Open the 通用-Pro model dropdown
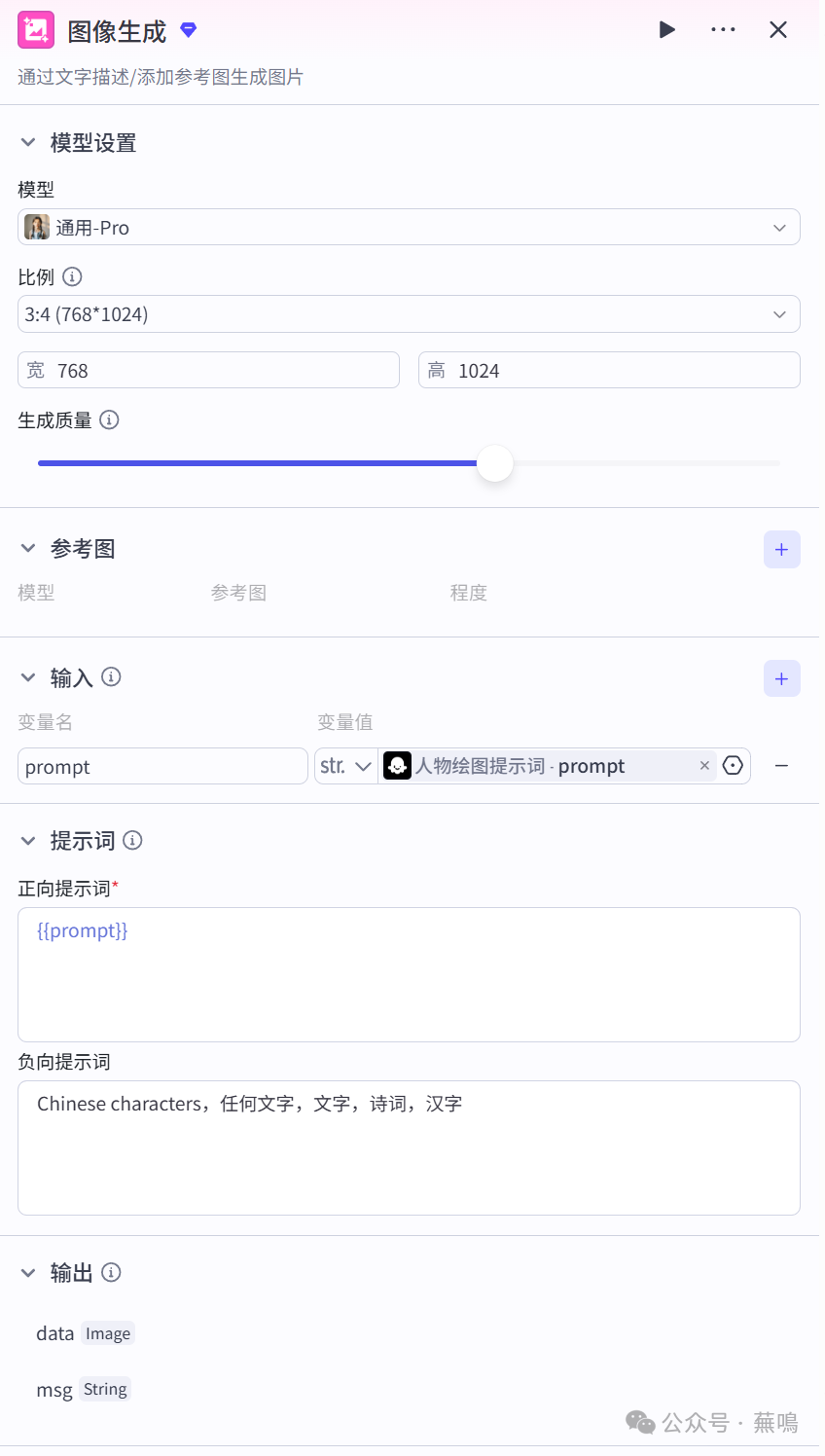 (409, 228)
